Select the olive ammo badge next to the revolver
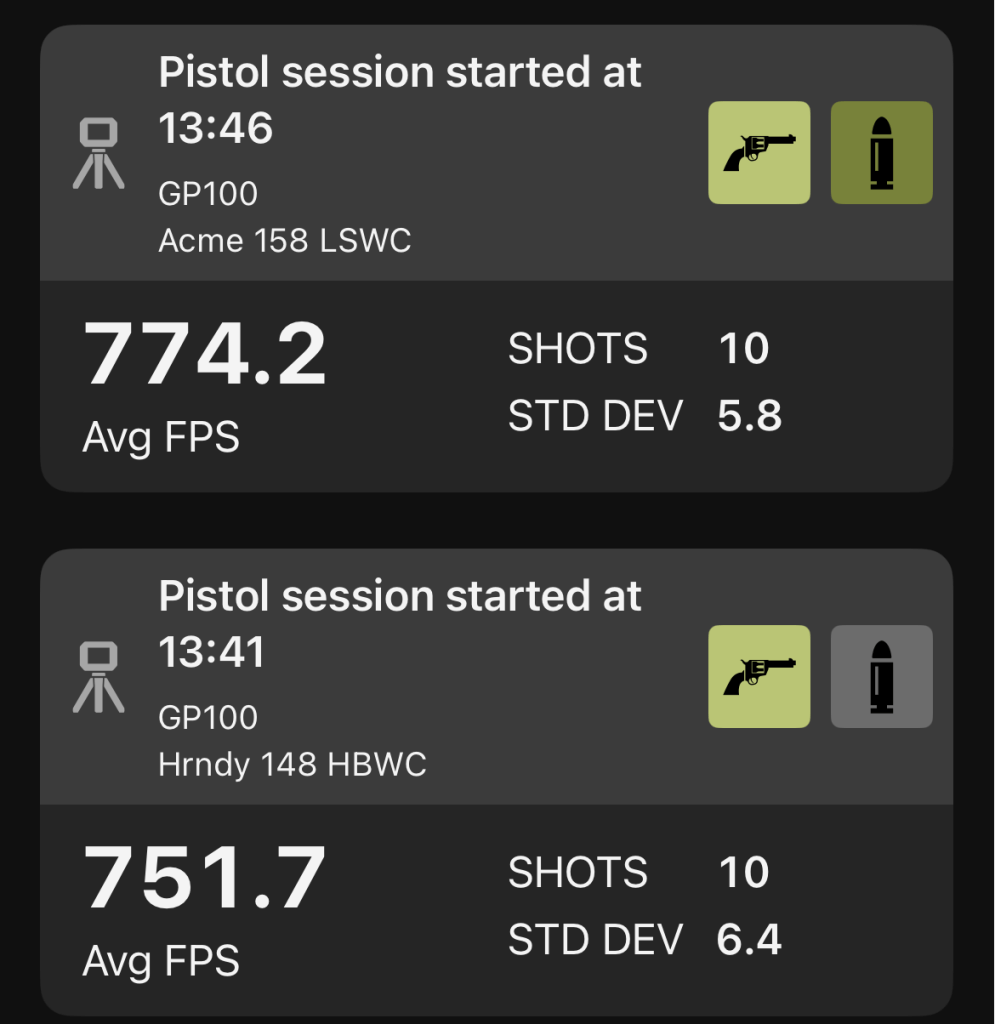The width and height of the screenshot is (995, 1024). (x=880, y=152)
